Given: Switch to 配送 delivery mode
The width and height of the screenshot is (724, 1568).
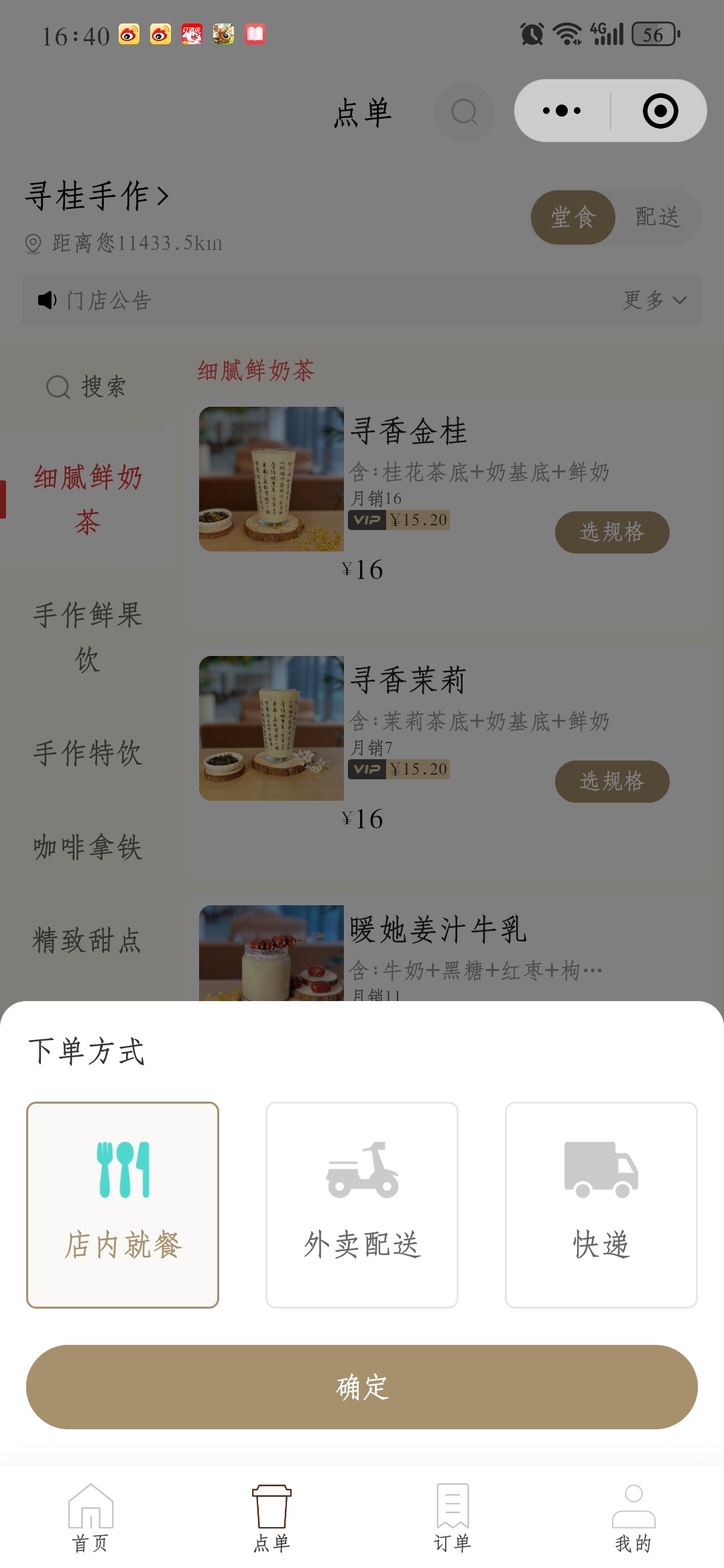Looking at the screenshot, I should [x=658, y=217].
